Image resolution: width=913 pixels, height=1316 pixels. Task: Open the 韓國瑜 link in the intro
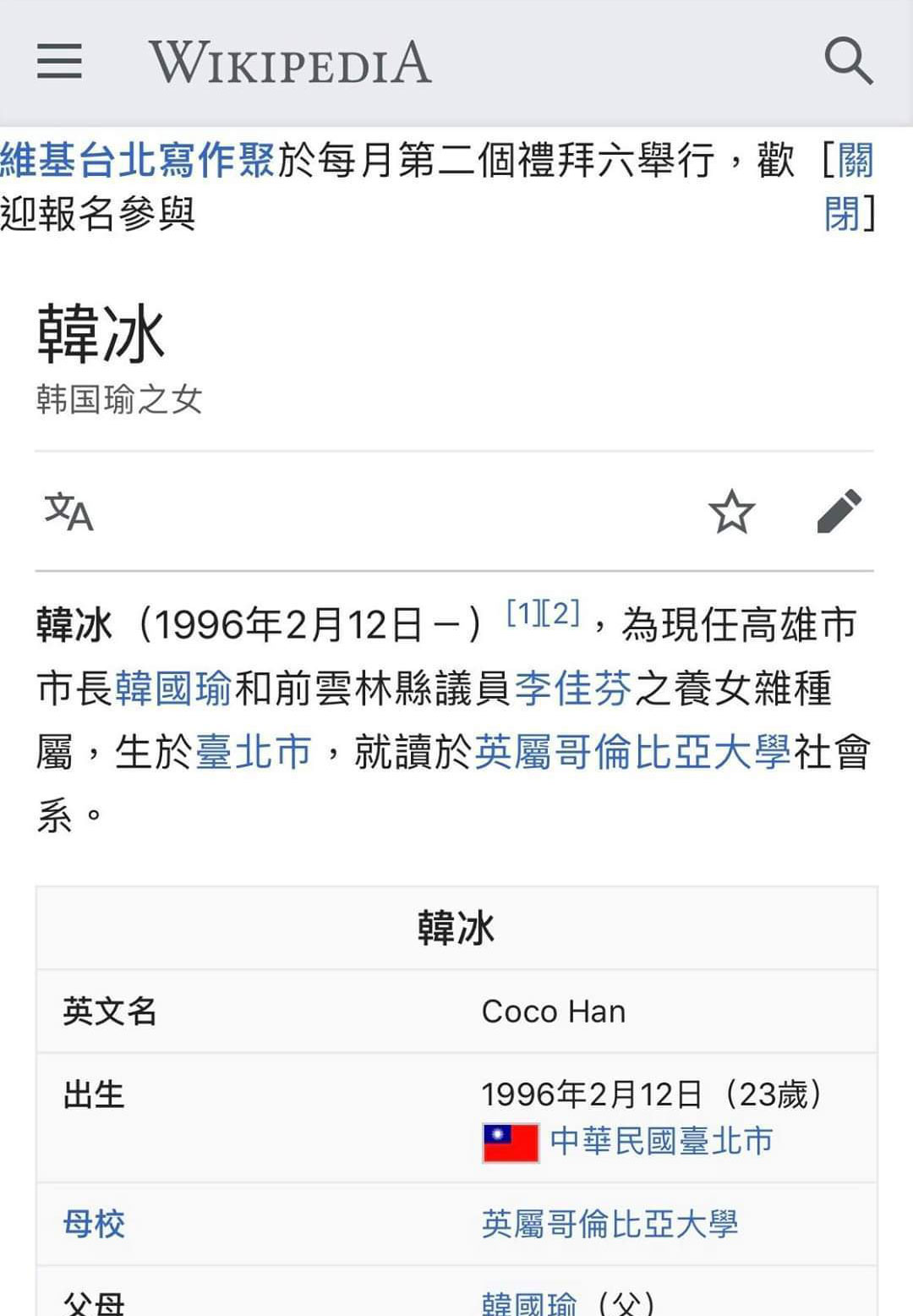(173, 688)
